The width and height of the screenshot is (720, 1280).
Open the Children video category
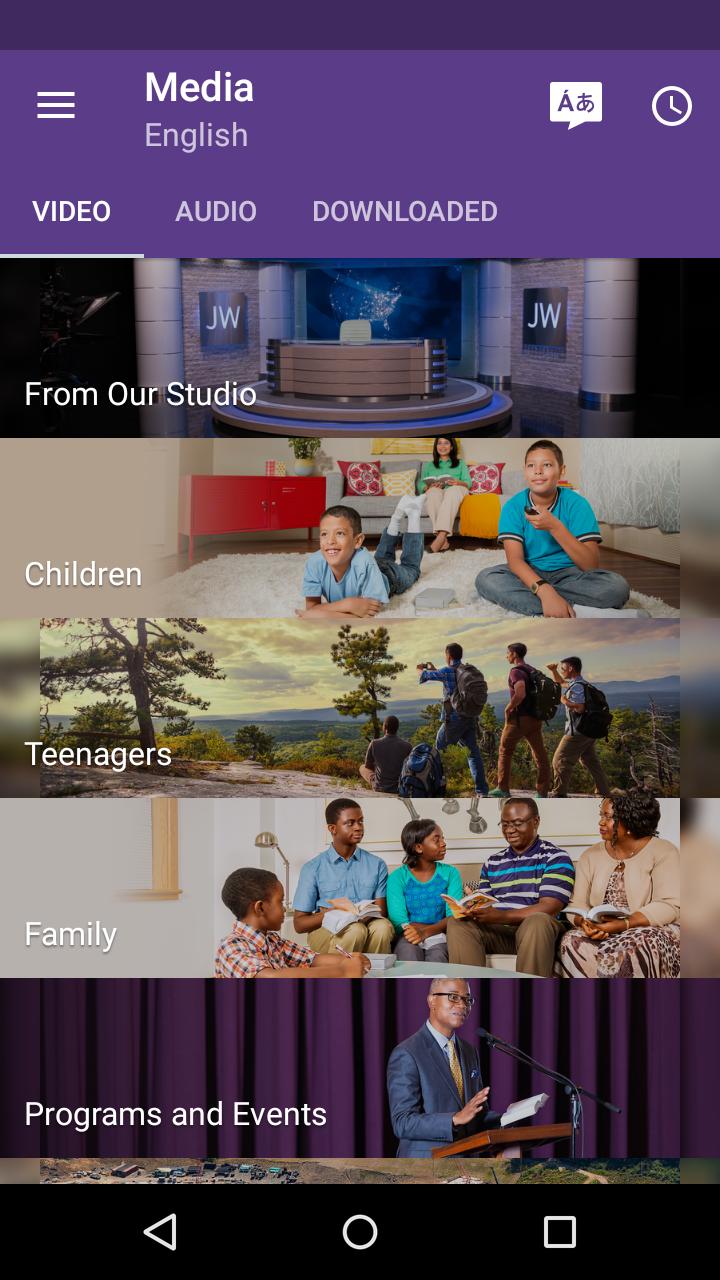360,528
